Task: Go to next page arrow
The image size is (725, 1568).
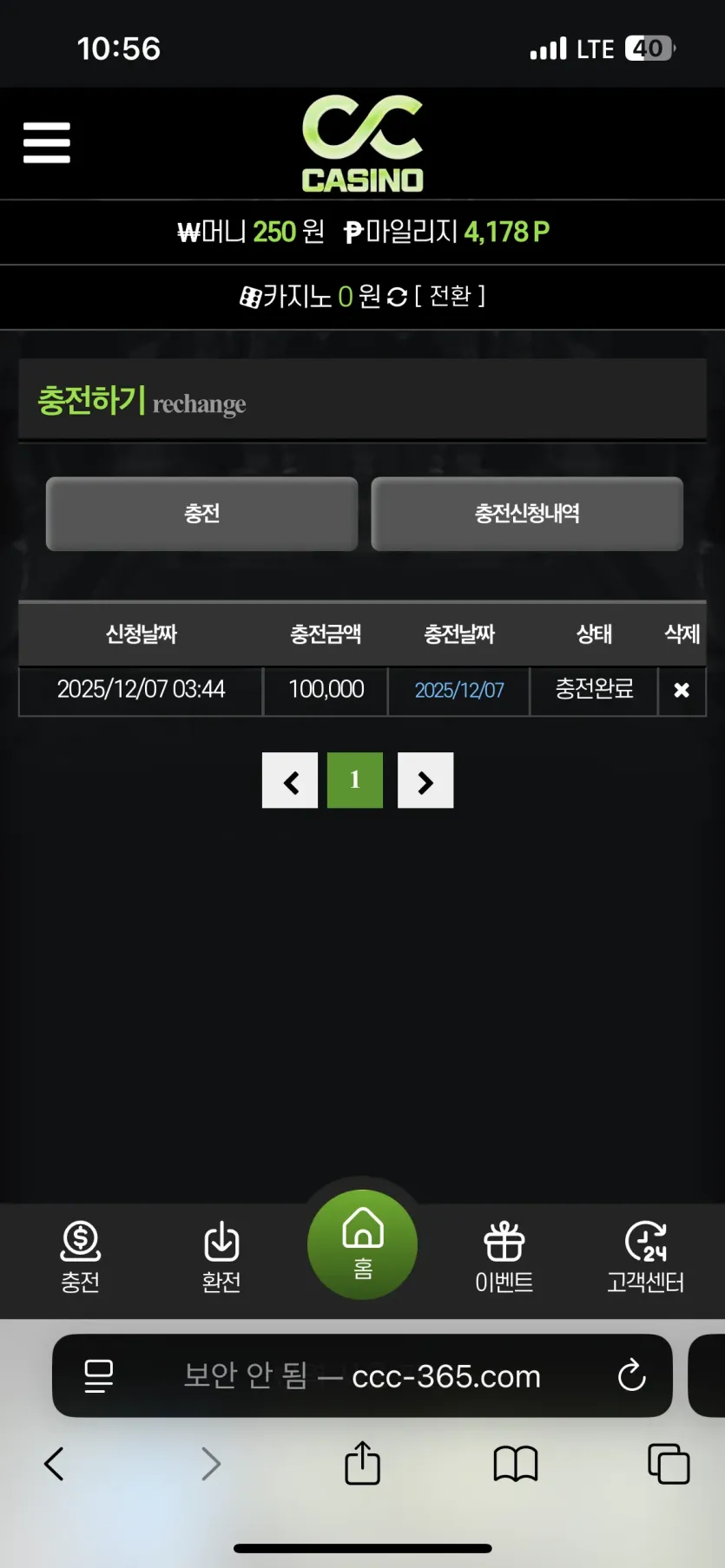Action: click(425, 780)
